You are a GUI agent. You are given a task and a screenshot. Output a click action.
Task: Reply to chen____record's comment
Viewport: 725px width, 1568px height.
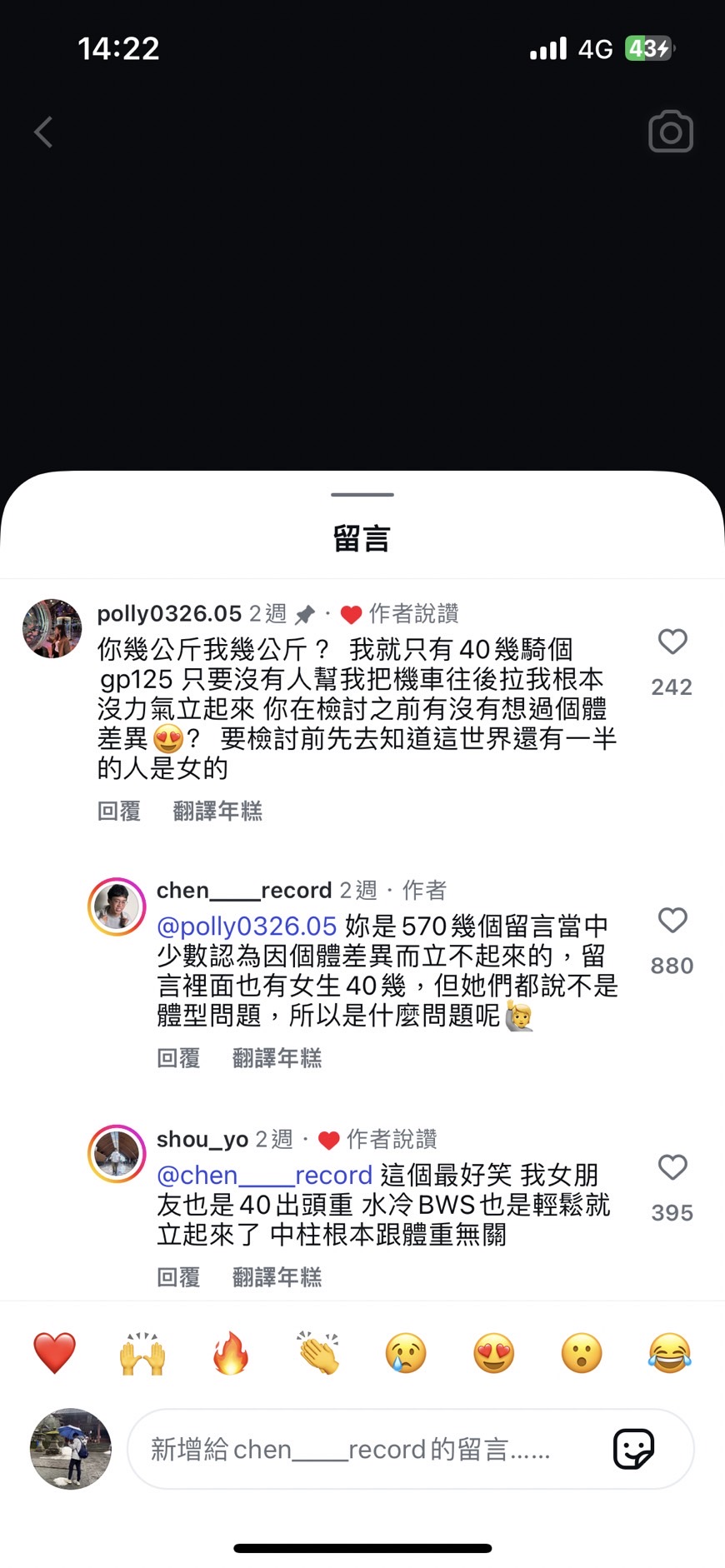click(x=178, y=1058)
